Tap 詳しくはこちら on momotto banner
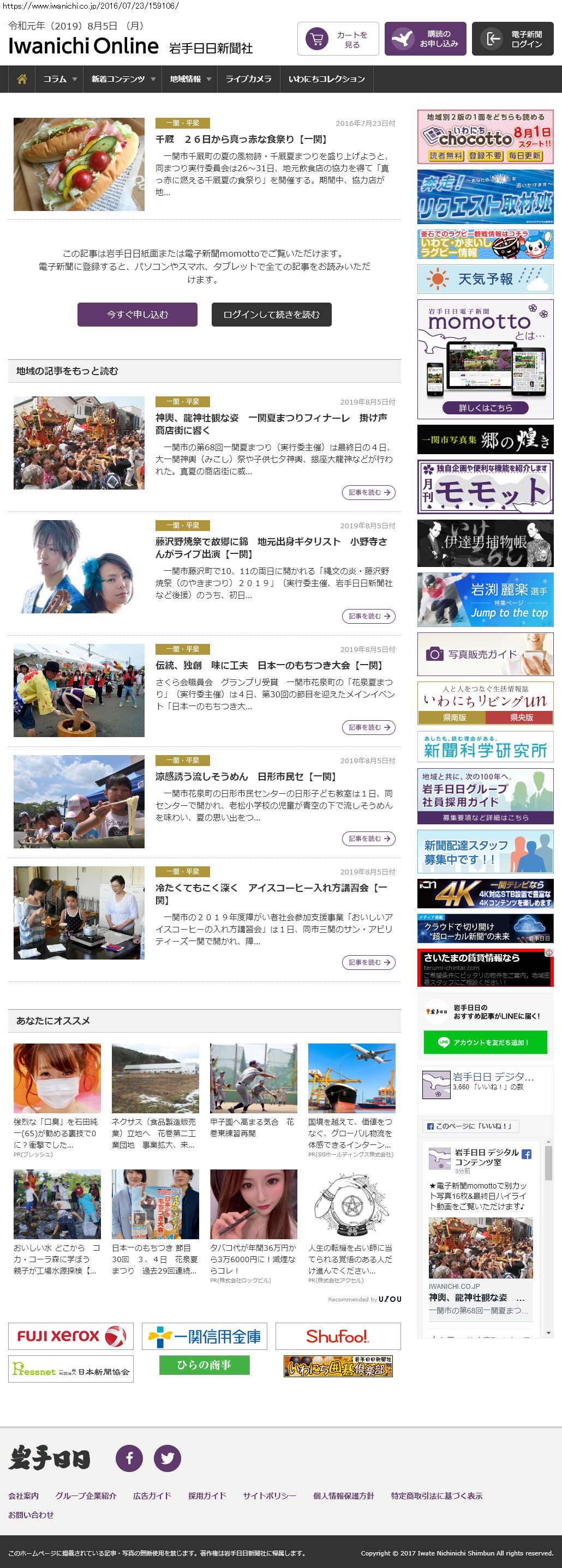 tap(485, 408)
